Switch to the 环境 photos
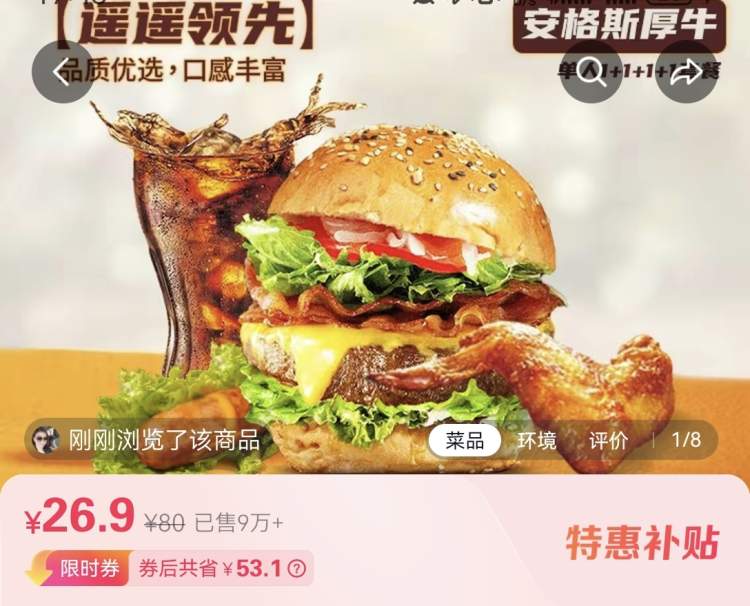 click(537, 440)
